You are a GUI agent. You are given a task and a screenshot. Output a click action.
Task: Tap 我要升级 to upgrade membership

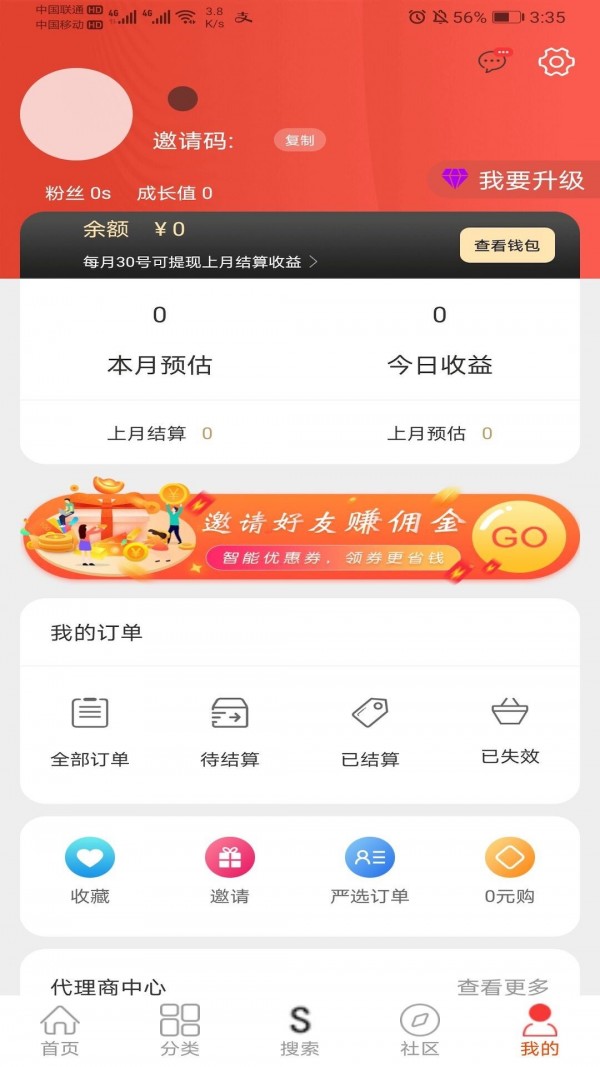coord(514,180)
